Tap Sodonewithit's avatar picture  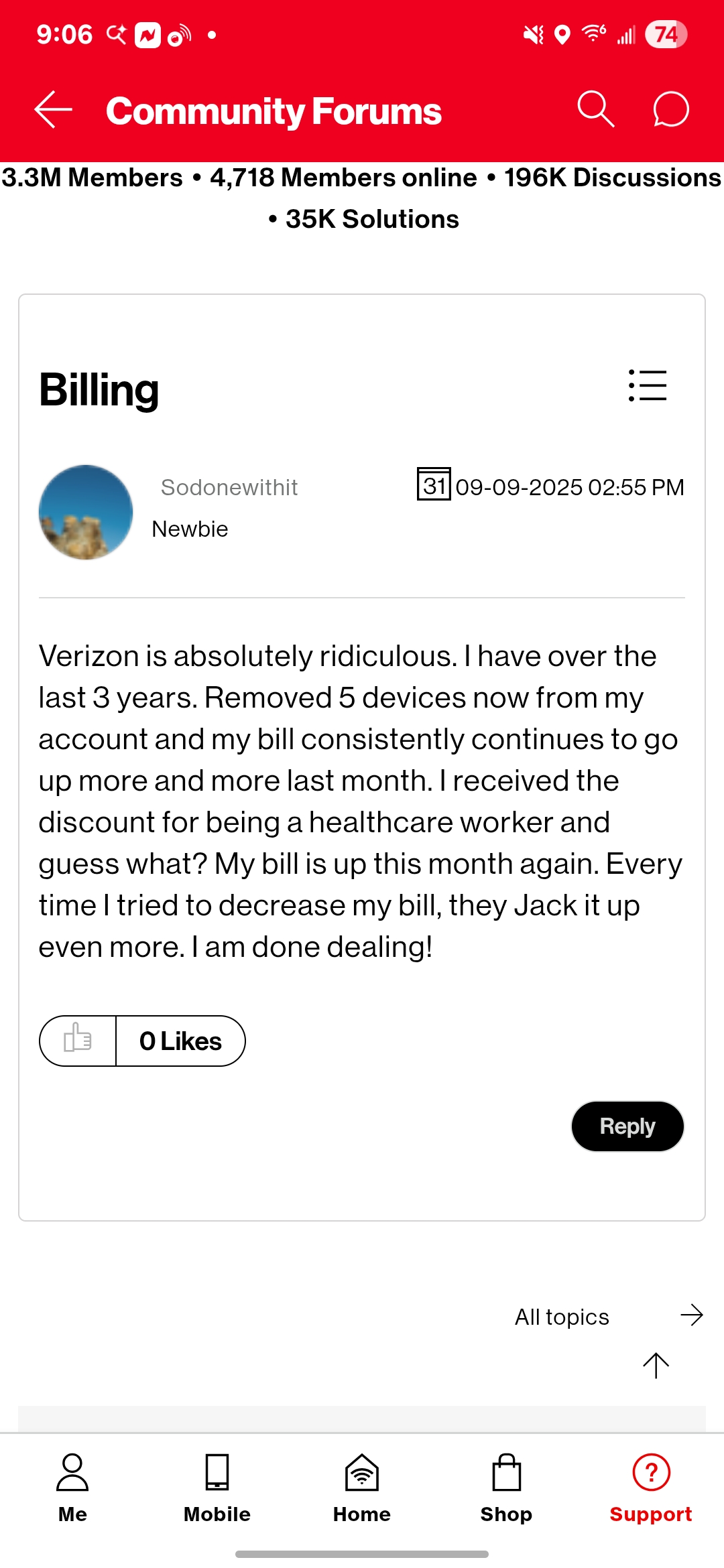click(x=86, y=513)
